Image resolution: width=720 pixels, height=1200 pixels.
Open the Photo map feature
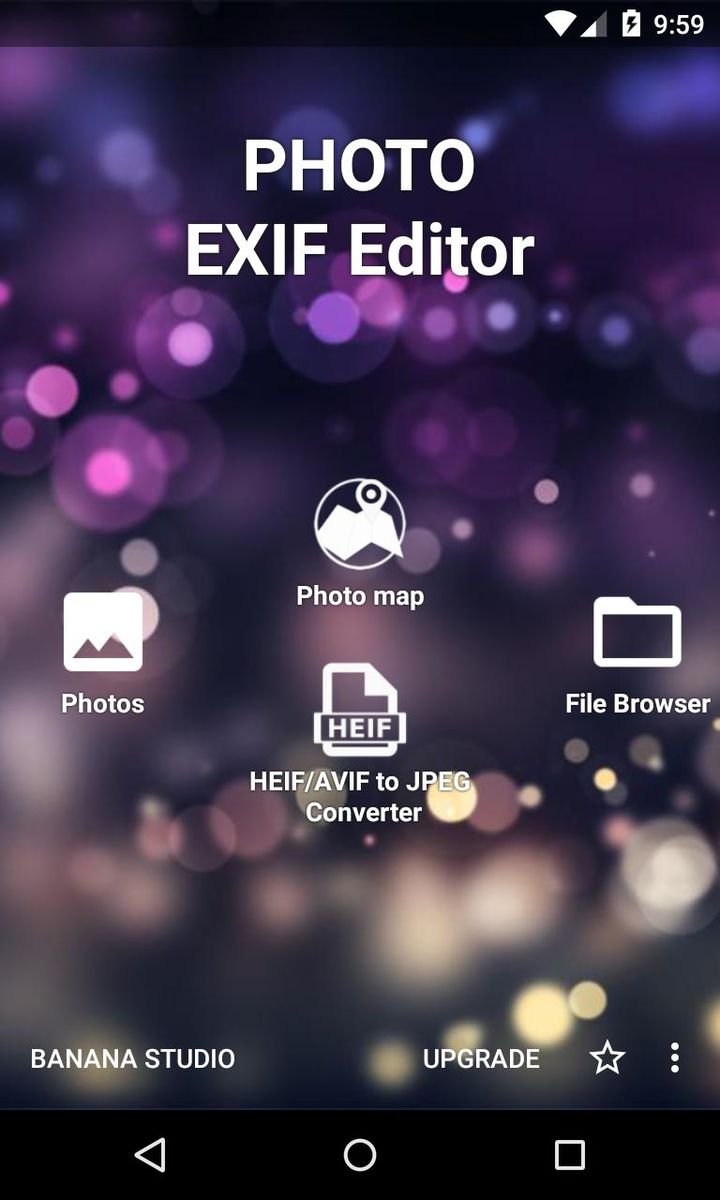click(359, 520)
